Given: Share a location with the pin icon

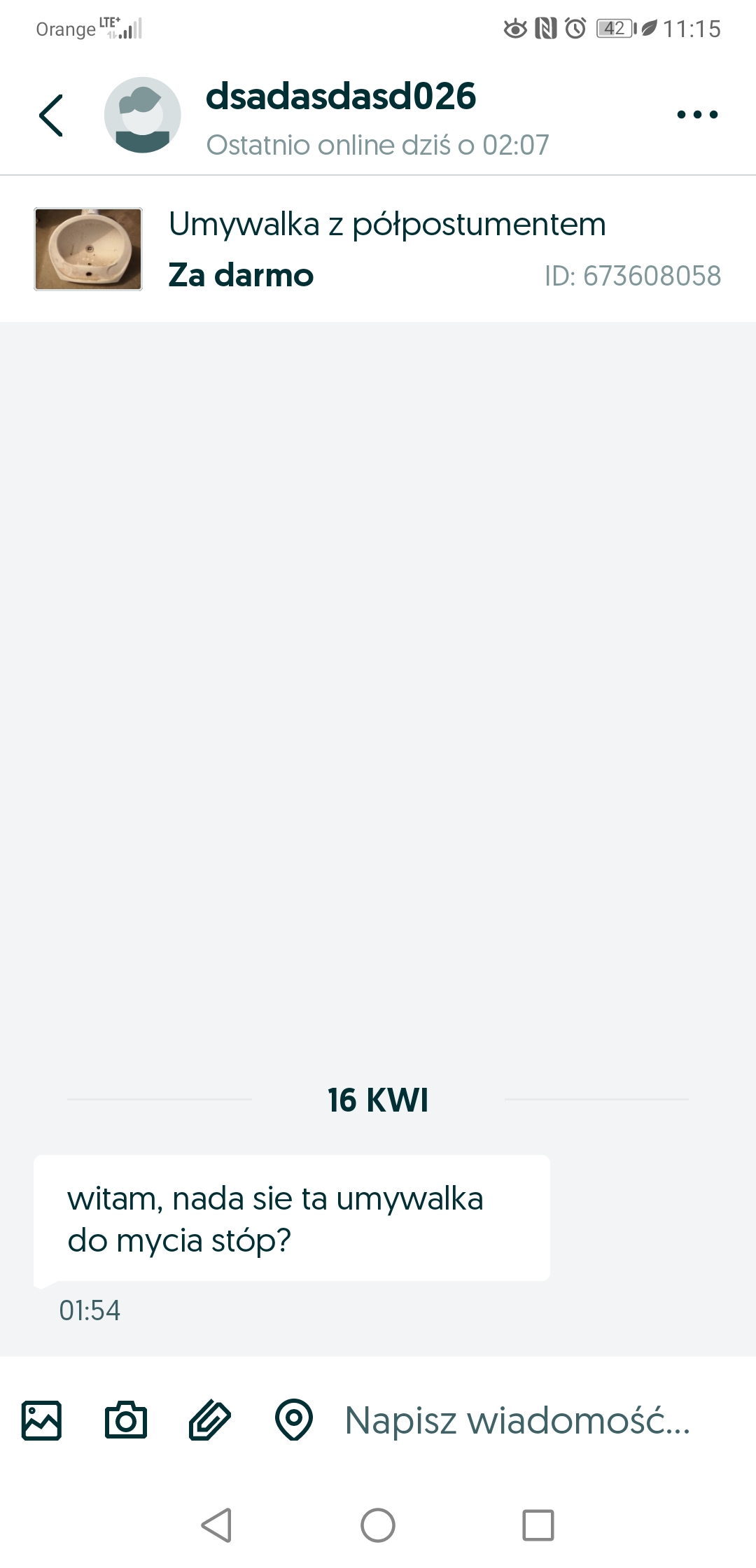Looking at the screenshot, I should (x=294, y=1420).
